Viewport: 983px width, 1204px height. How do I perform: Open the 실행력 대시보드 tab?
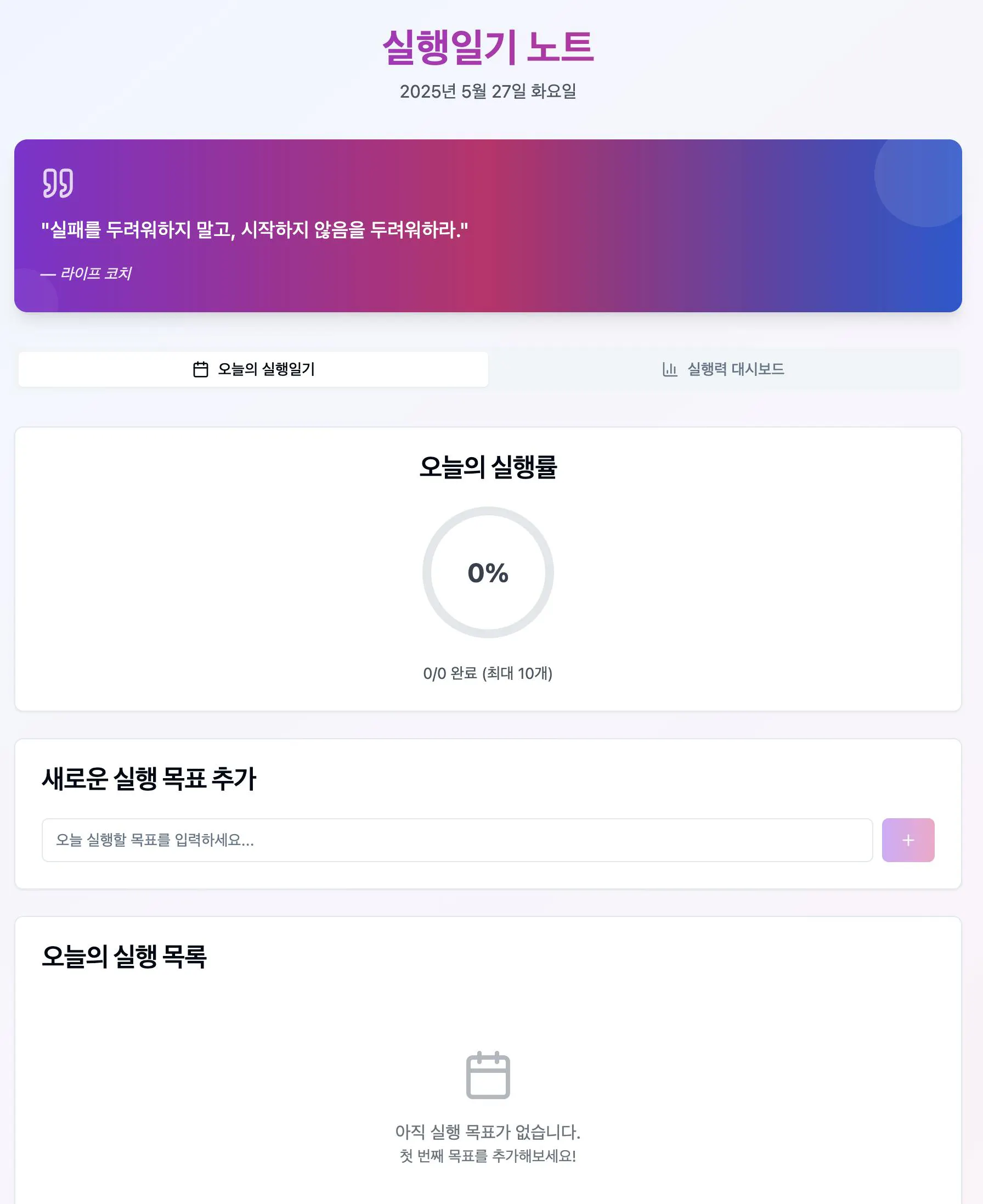click(x=723, y=369)
